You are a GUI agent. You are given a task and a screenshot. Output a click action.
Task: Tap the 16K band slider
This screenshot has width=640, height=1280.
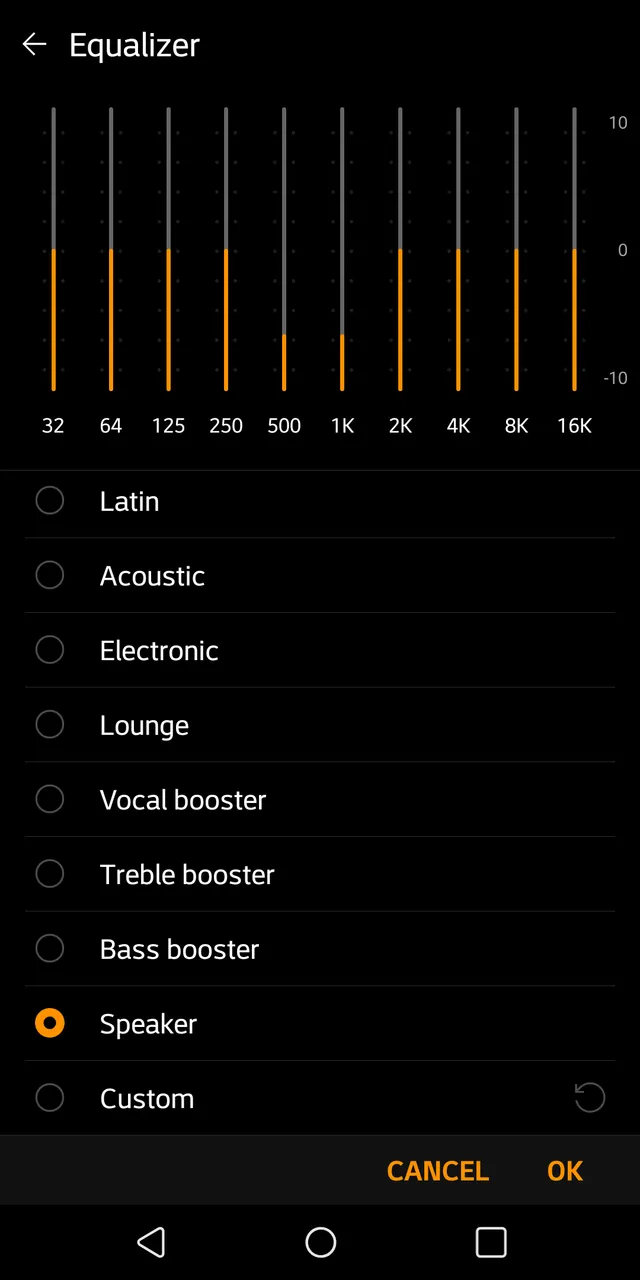click(x=574, y=249)
